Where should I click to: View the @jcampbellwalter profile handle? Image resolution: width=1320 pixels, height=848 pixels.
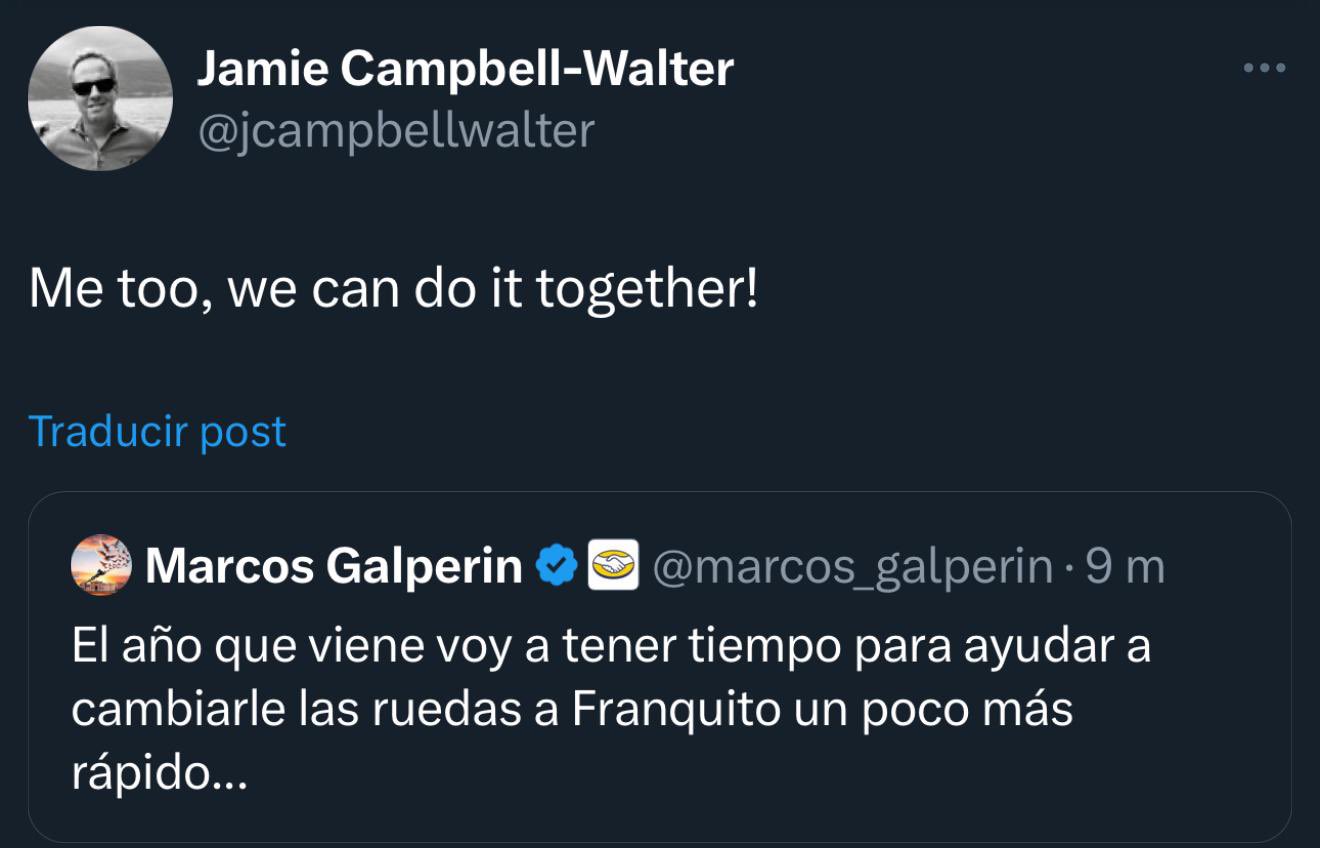coord(396,131)
